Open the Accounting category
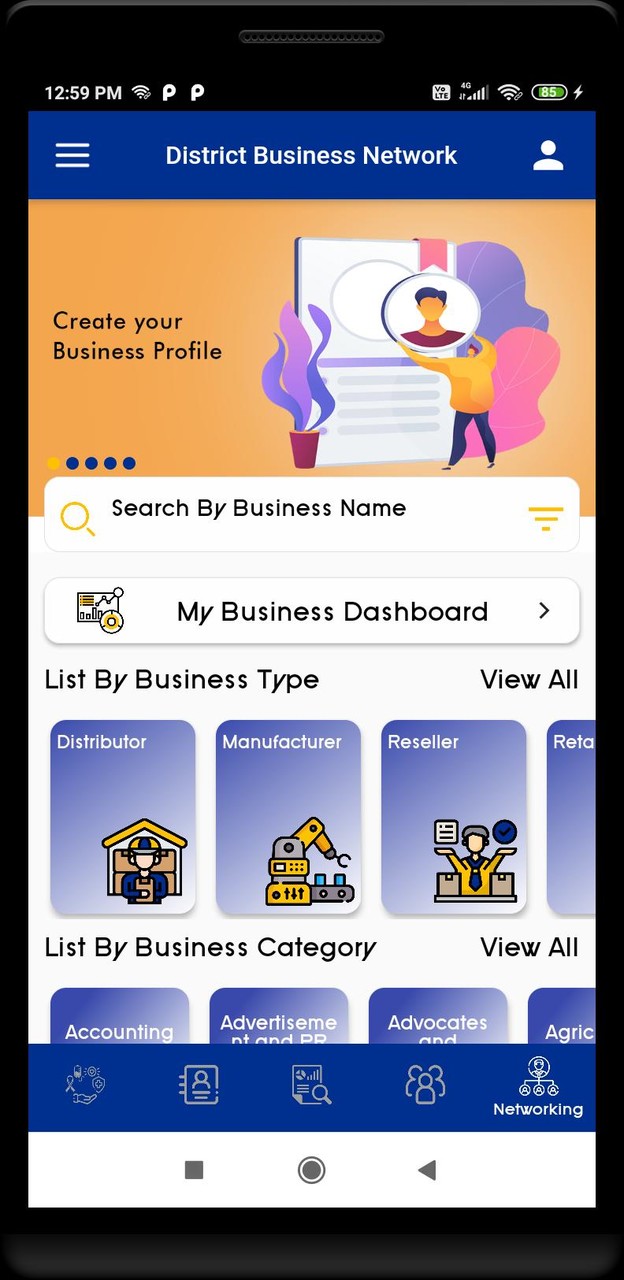 [119, 1018]
